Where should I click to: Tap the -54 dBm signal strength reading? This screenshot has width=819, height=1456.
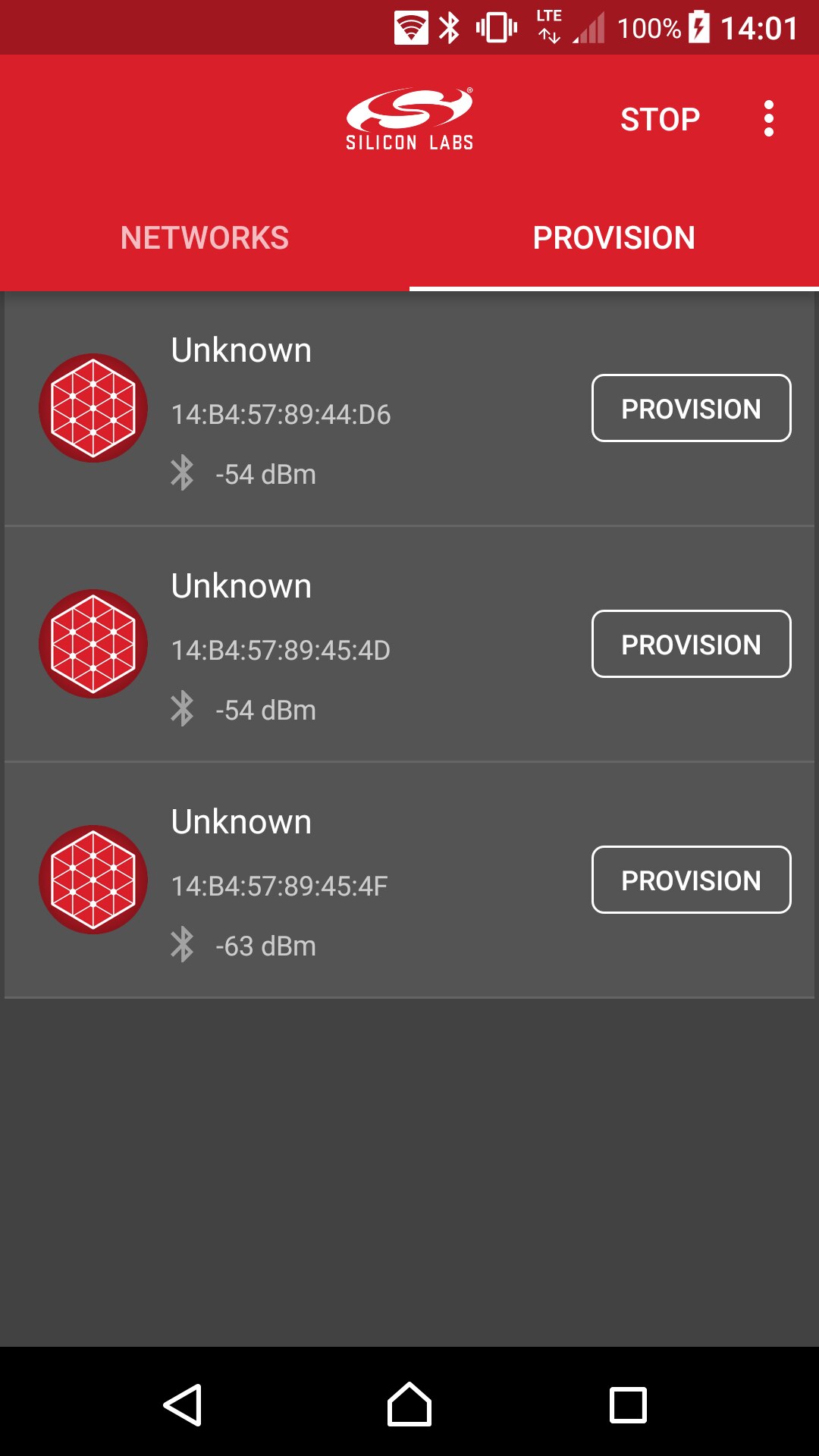click(x=265, y=474)
